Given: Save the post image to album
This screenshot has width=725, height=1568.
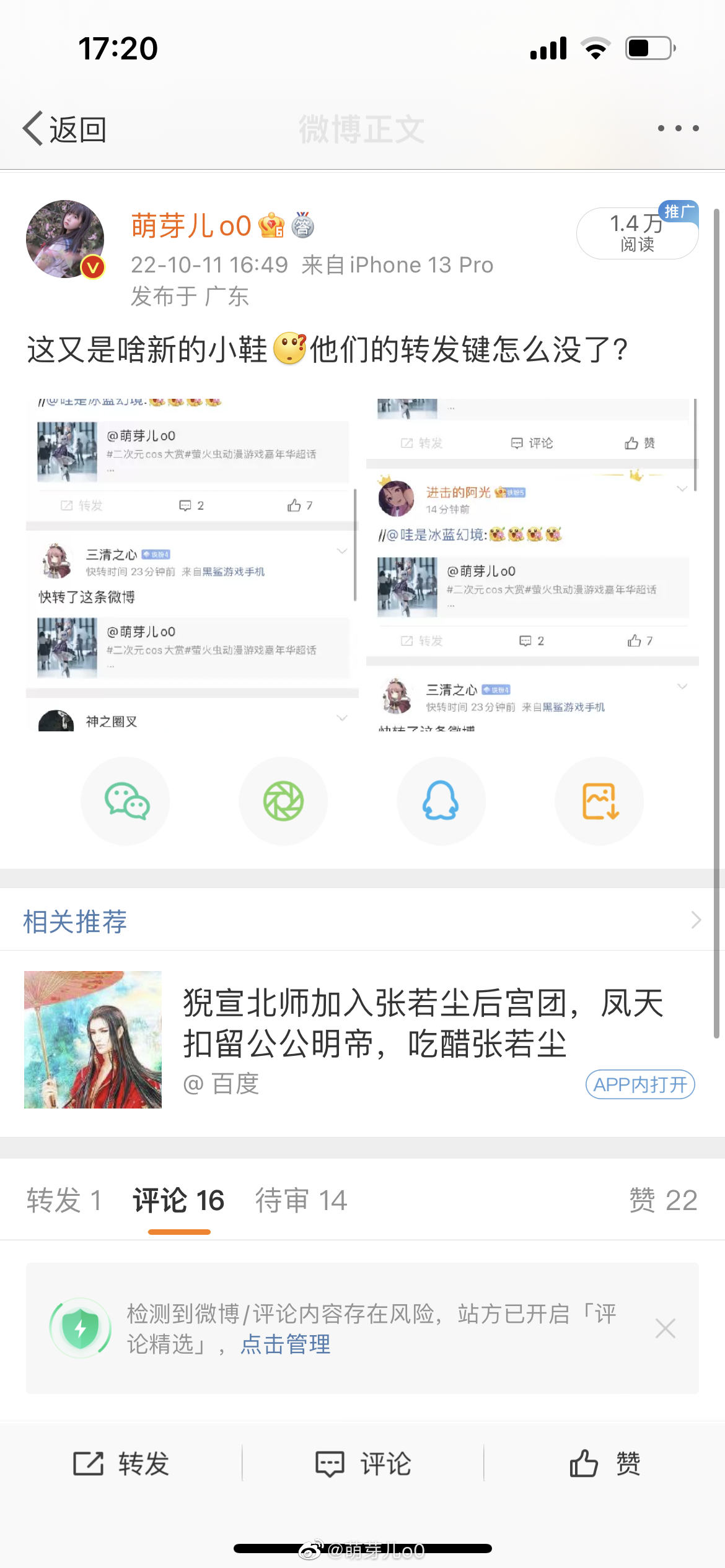Looking at the screenshot, I should 599,801.
